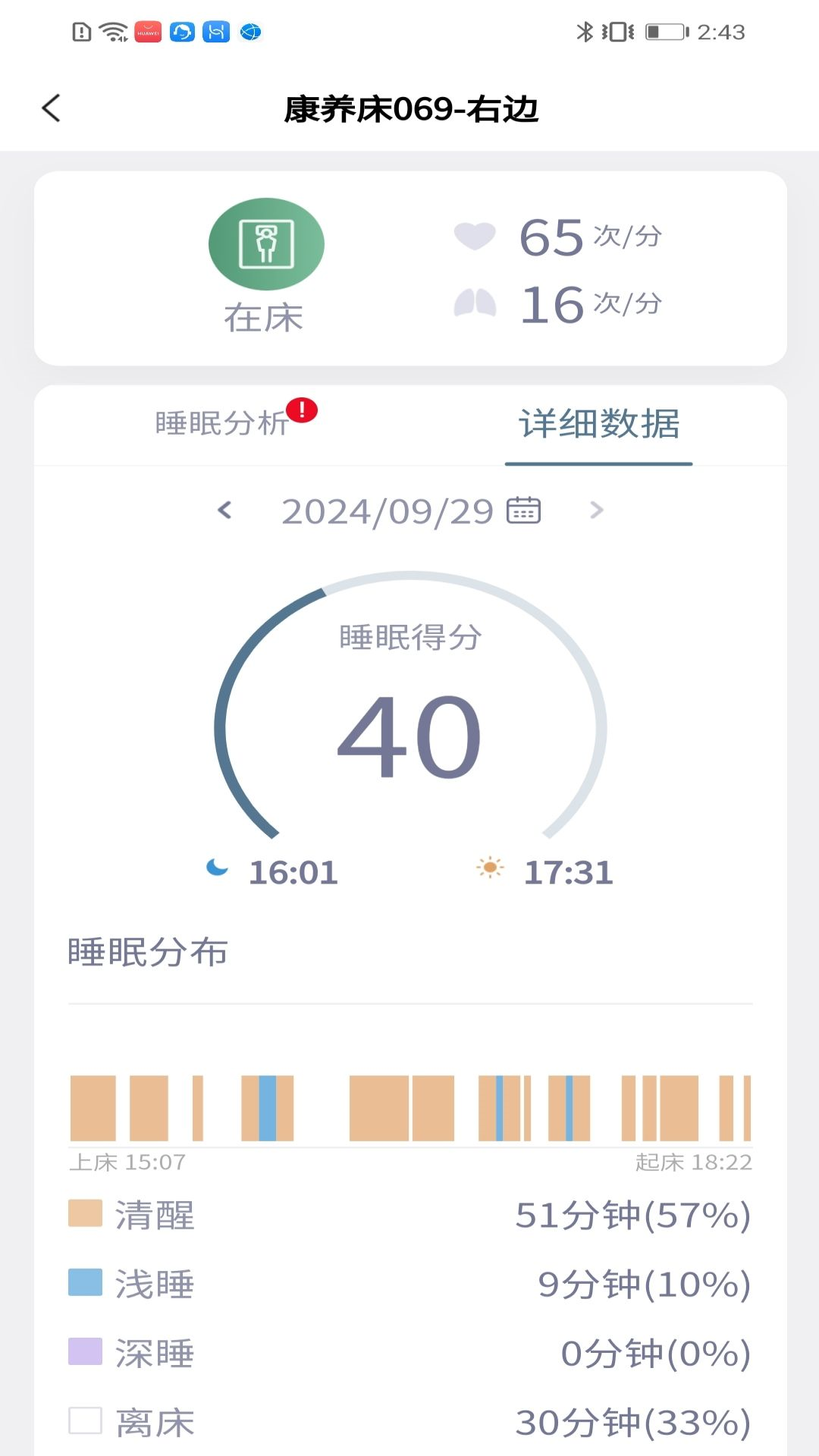Select the heart rate icon
Screen dimensions: 819x1456
tap(474, 237)
